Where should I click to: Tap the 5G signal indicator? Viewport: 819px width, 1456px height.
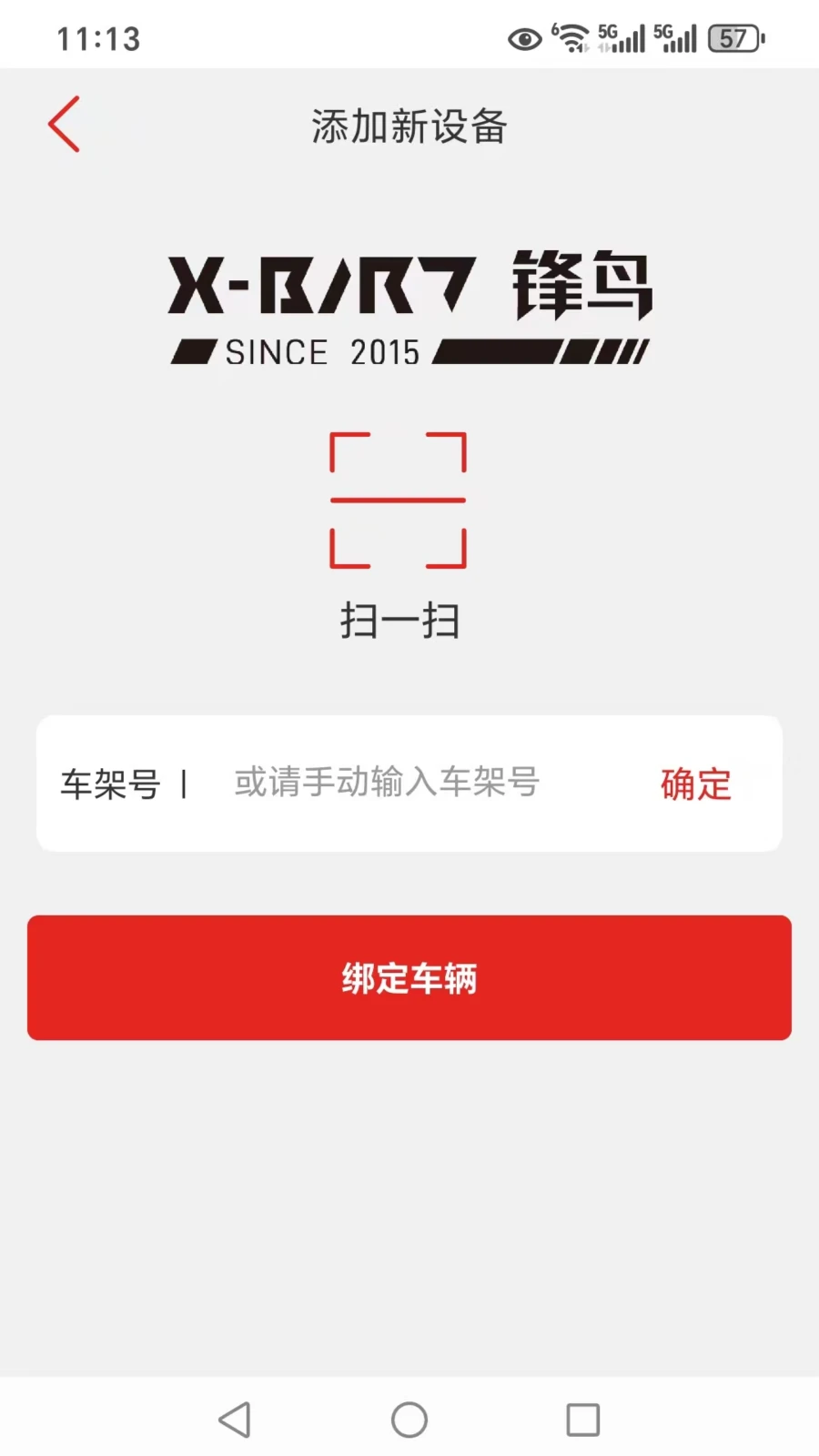tap(622, 36)
